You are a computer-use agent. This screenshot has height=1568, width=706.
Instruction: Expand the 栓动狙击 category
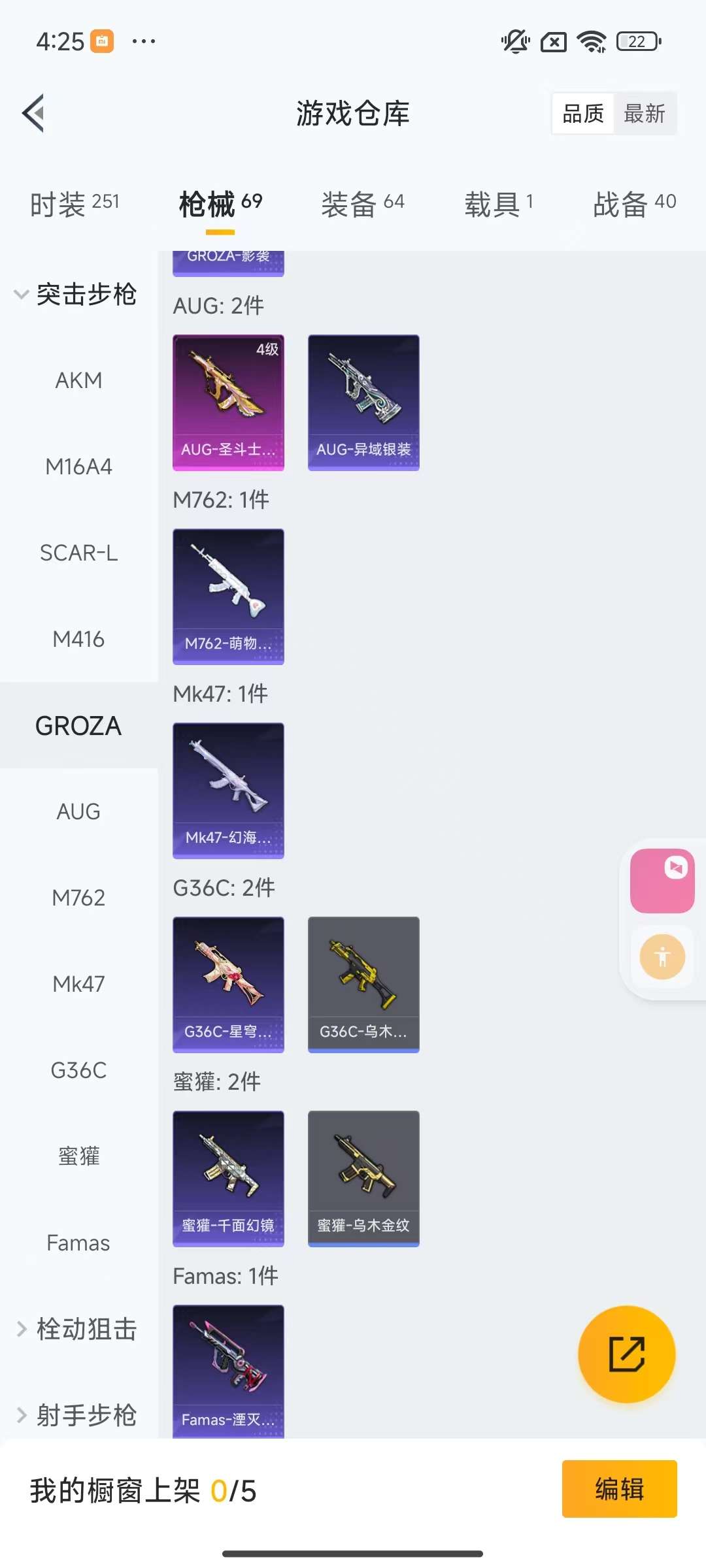77,1329
